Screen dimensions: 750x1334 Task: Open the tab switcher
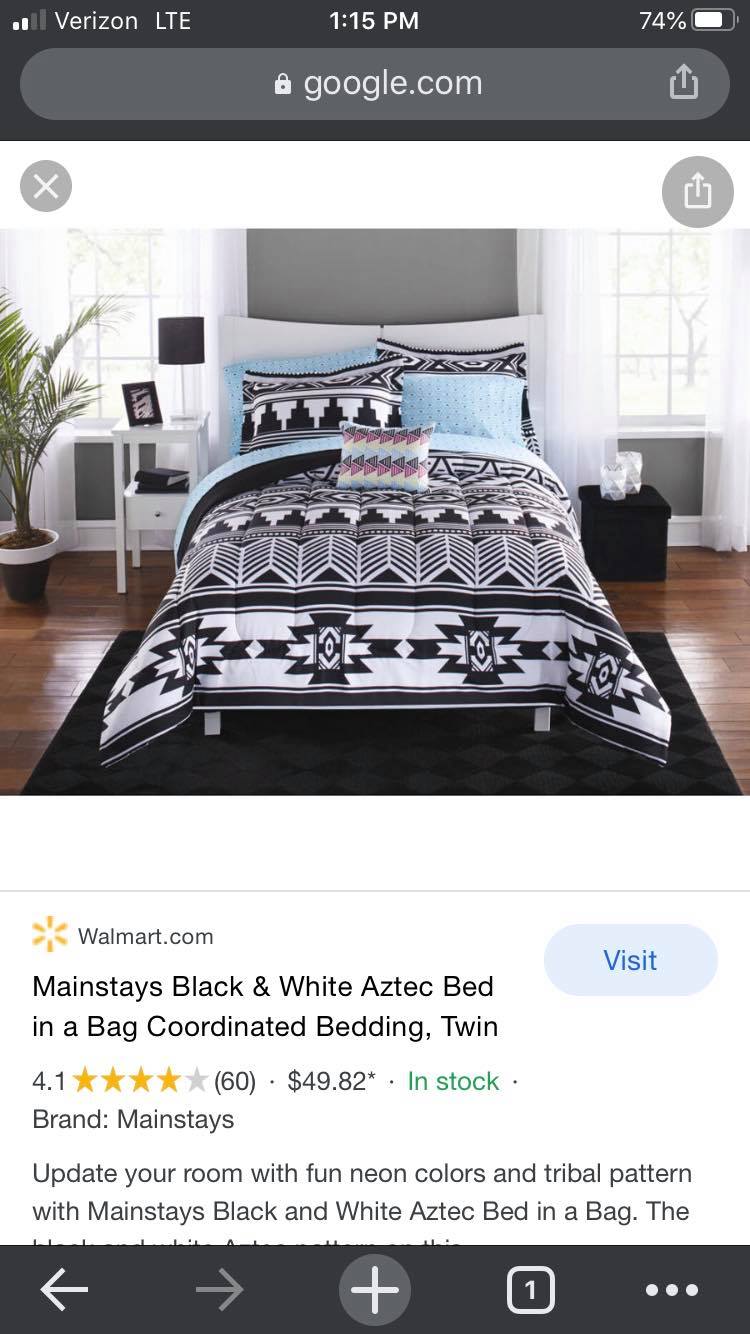pos(530,1290)
